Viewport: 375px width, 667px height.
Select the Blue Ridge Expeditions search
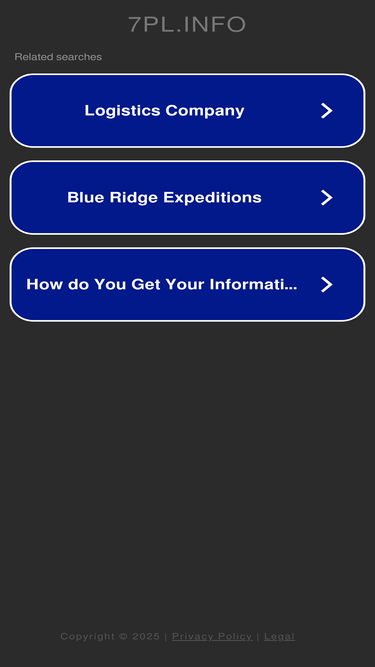click(188, 197)
